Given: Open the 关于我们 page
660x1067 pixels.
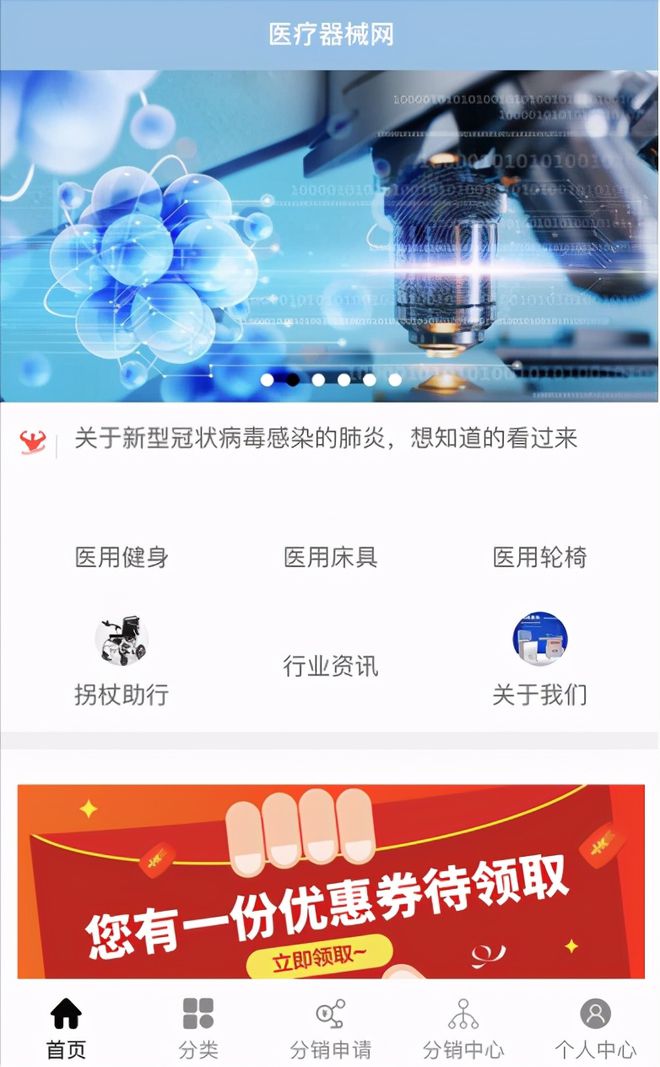Looking at the screenshot, I should 540,660.
